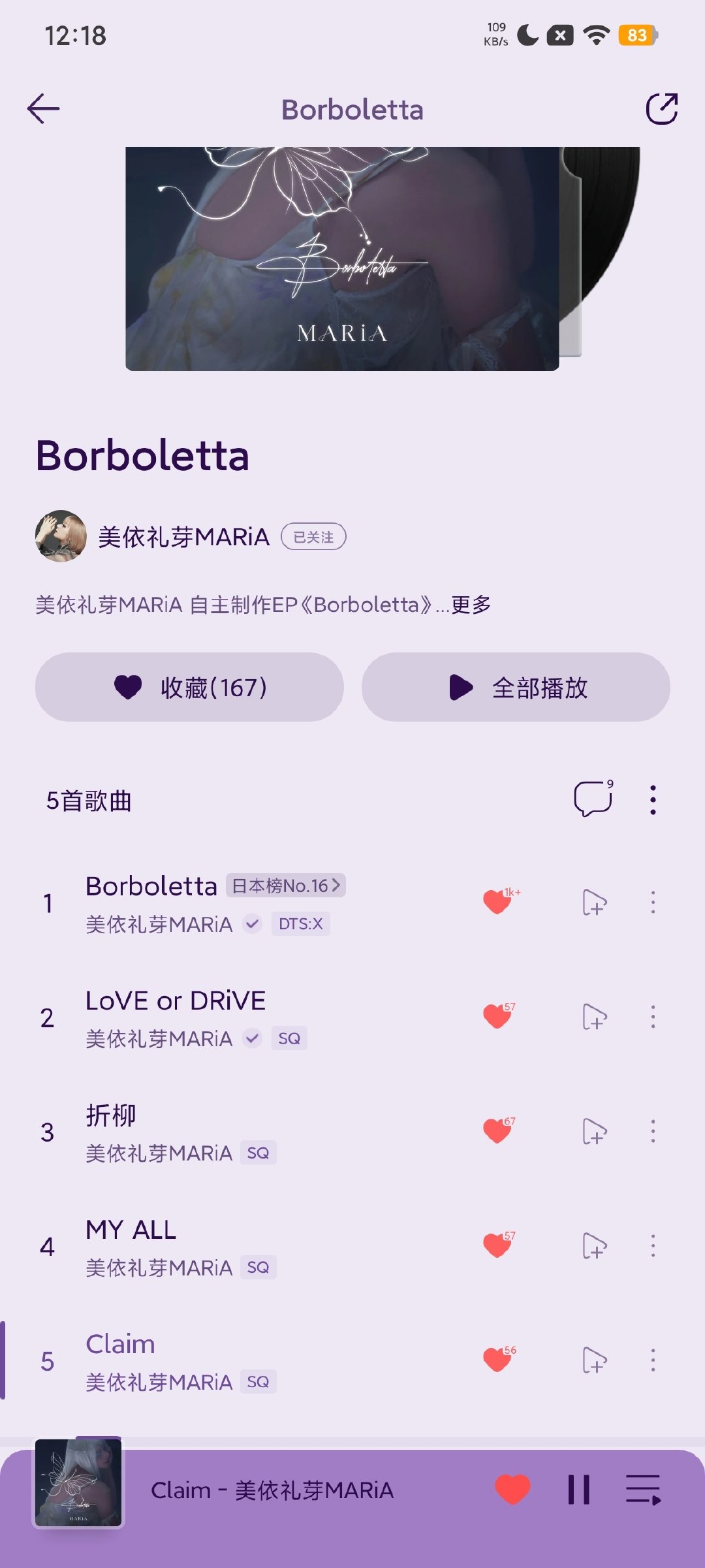Image resolution: width=705 pixels, height=1568 pixels.
Task: Open more options for MY ALL
Action: click(x=653, y=1245)
